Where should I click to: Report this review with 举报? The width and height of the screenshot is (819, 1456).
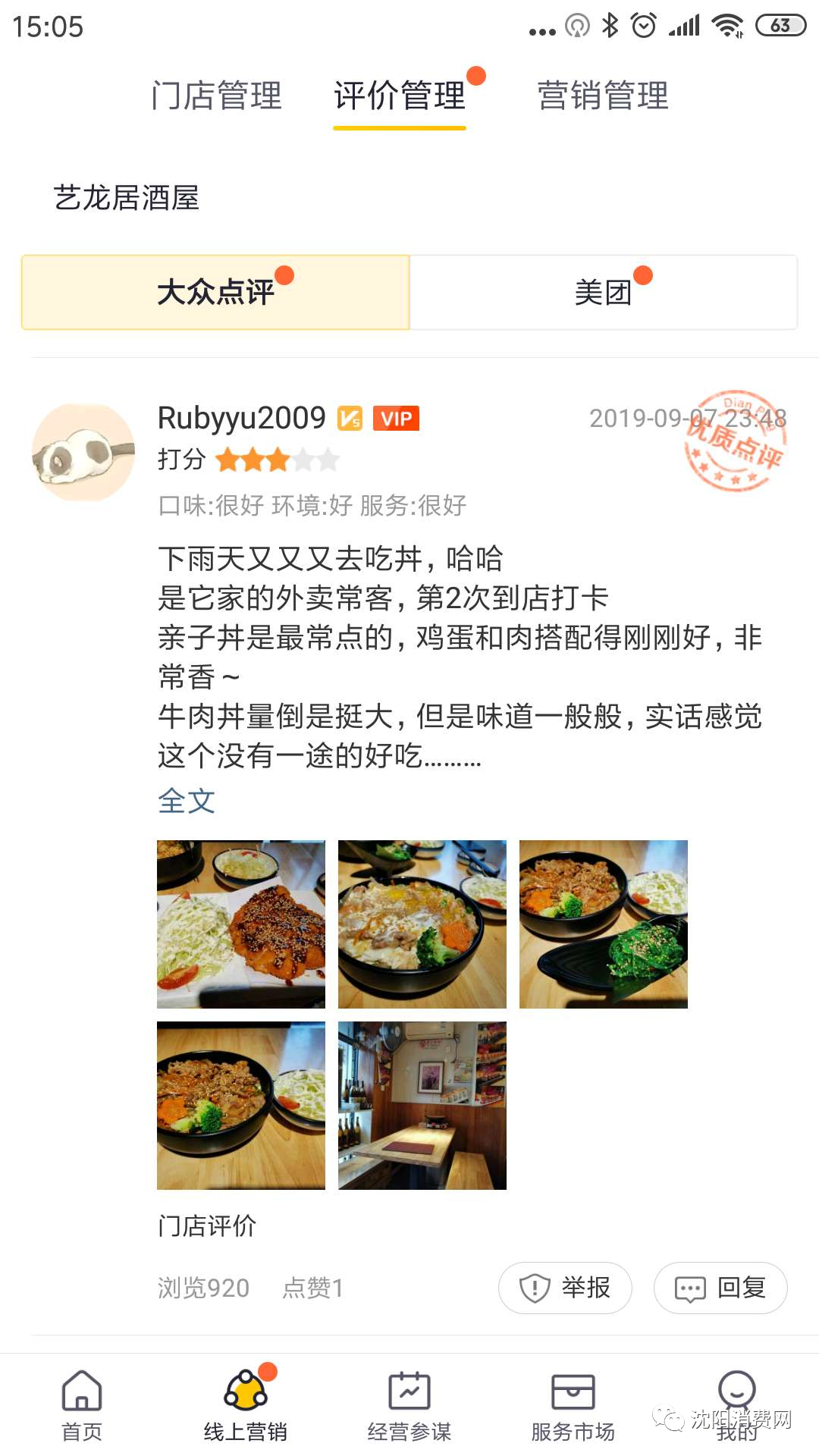[x=565, y=1288]
